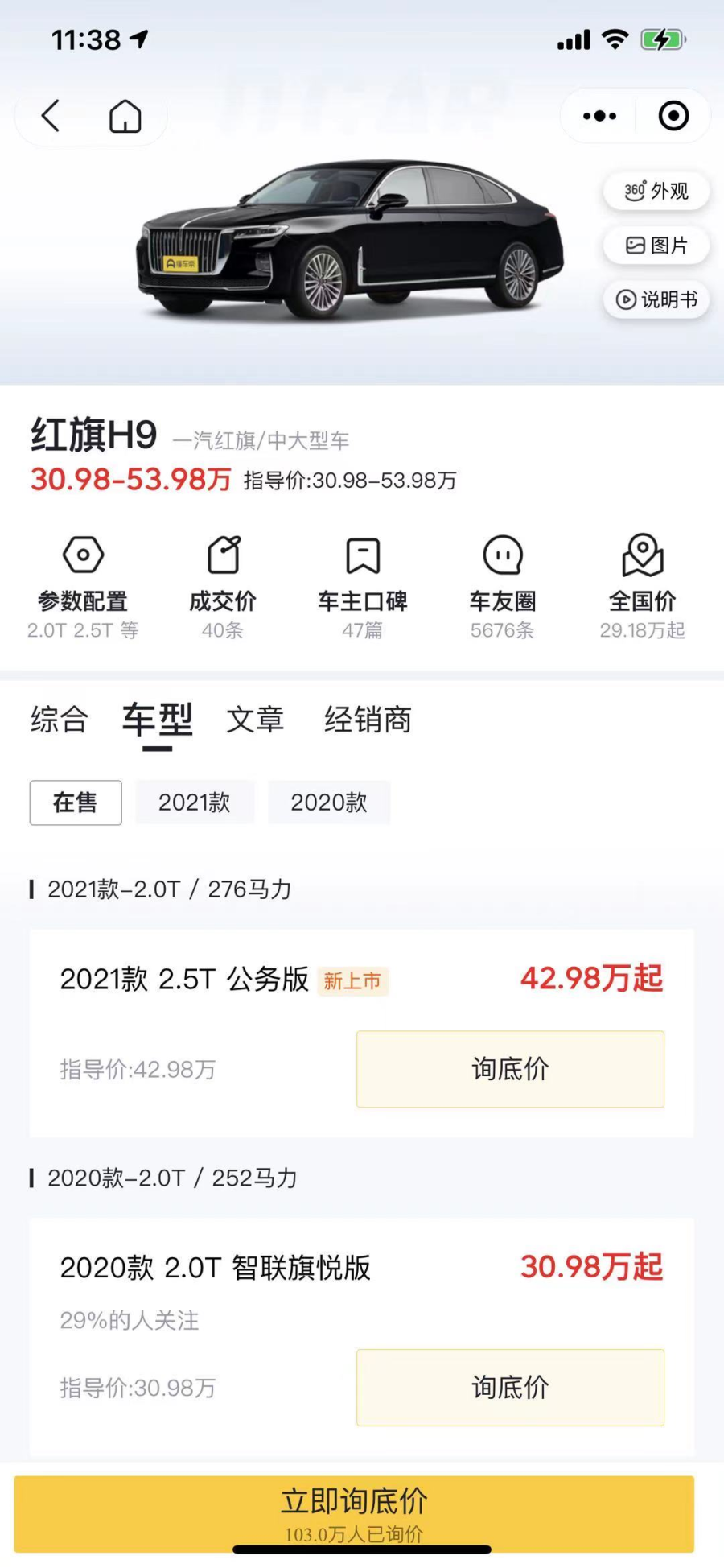Open 360 外观 exterior view
The height and width of the screenshot is (1568, 724).
pos(656,191)
